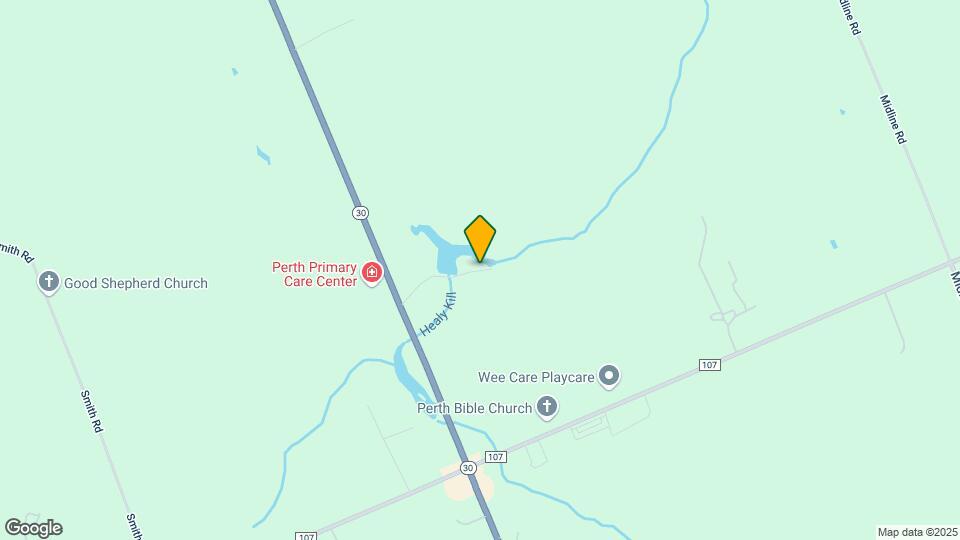Viewport: 960px width, 540px height.
Task: Tap the orange location marker
Action: (x=480, y=240)
